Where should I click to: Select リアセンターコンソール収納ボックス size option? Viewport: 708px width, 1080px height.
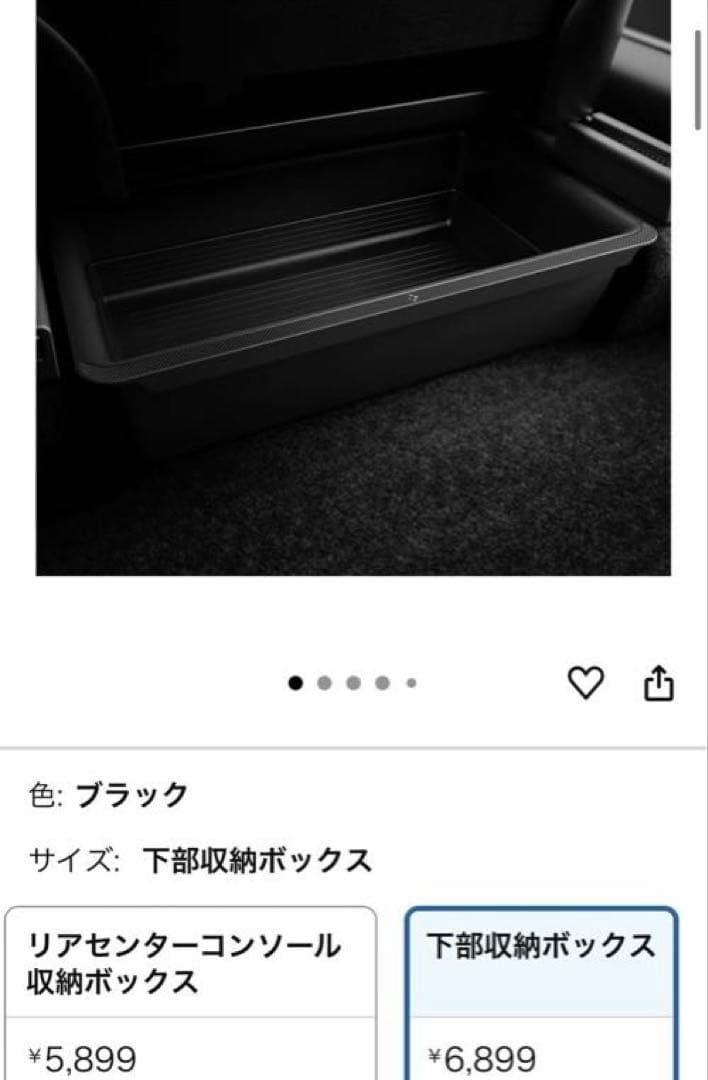[190, 990]
